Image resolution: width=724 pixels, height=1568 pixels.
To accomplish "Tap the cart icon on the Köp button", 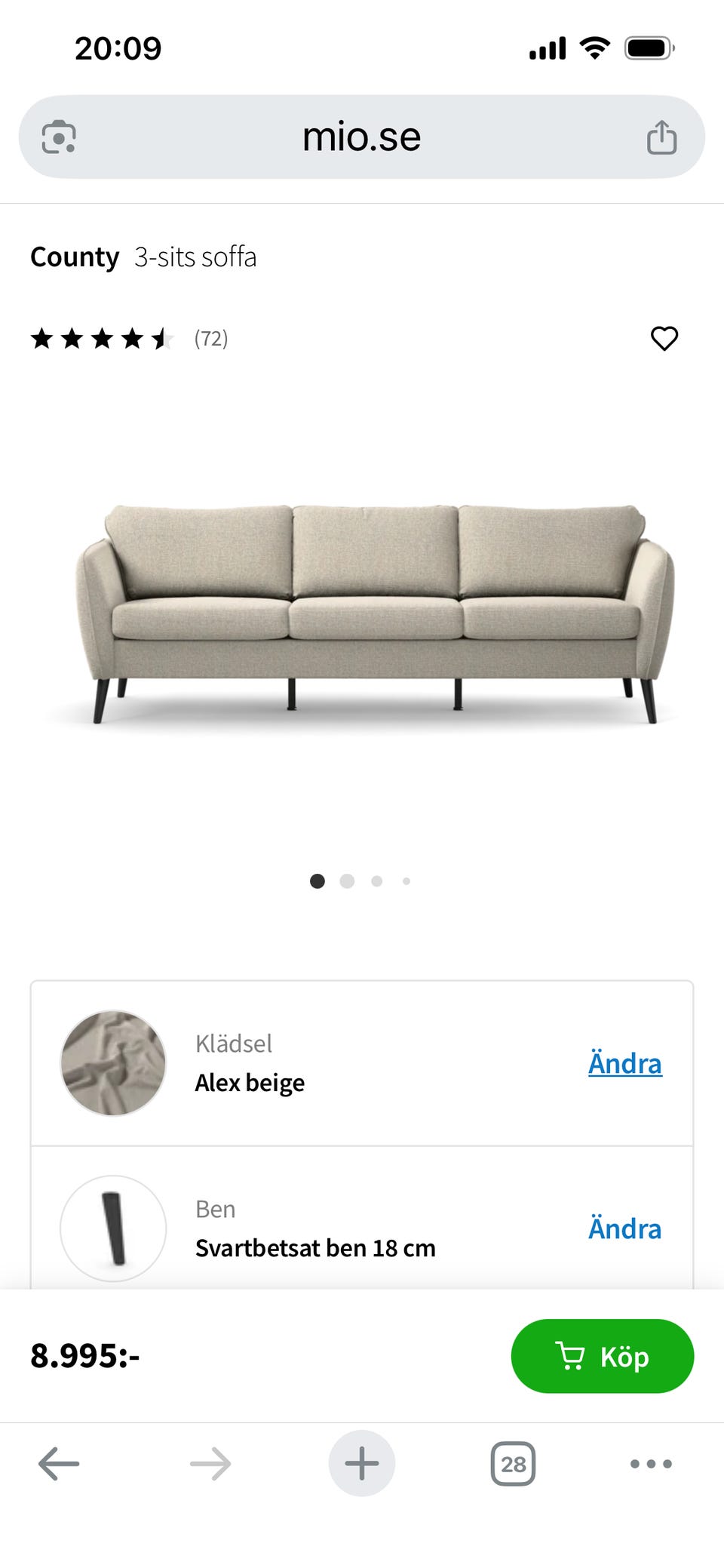I will [571, 1356].
